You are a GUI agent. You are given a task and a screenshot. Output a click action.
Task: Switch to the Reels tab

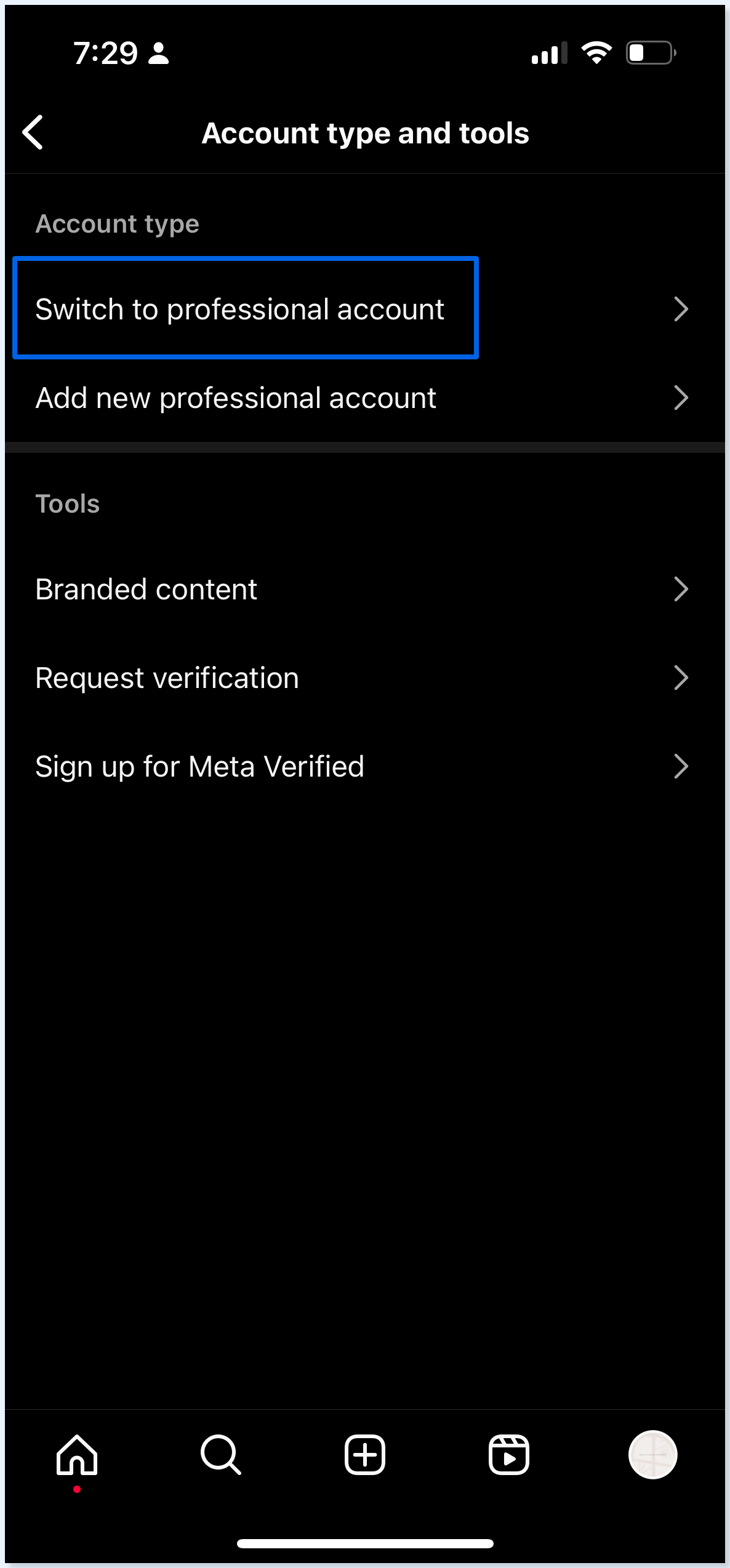tap(509, 1455)
